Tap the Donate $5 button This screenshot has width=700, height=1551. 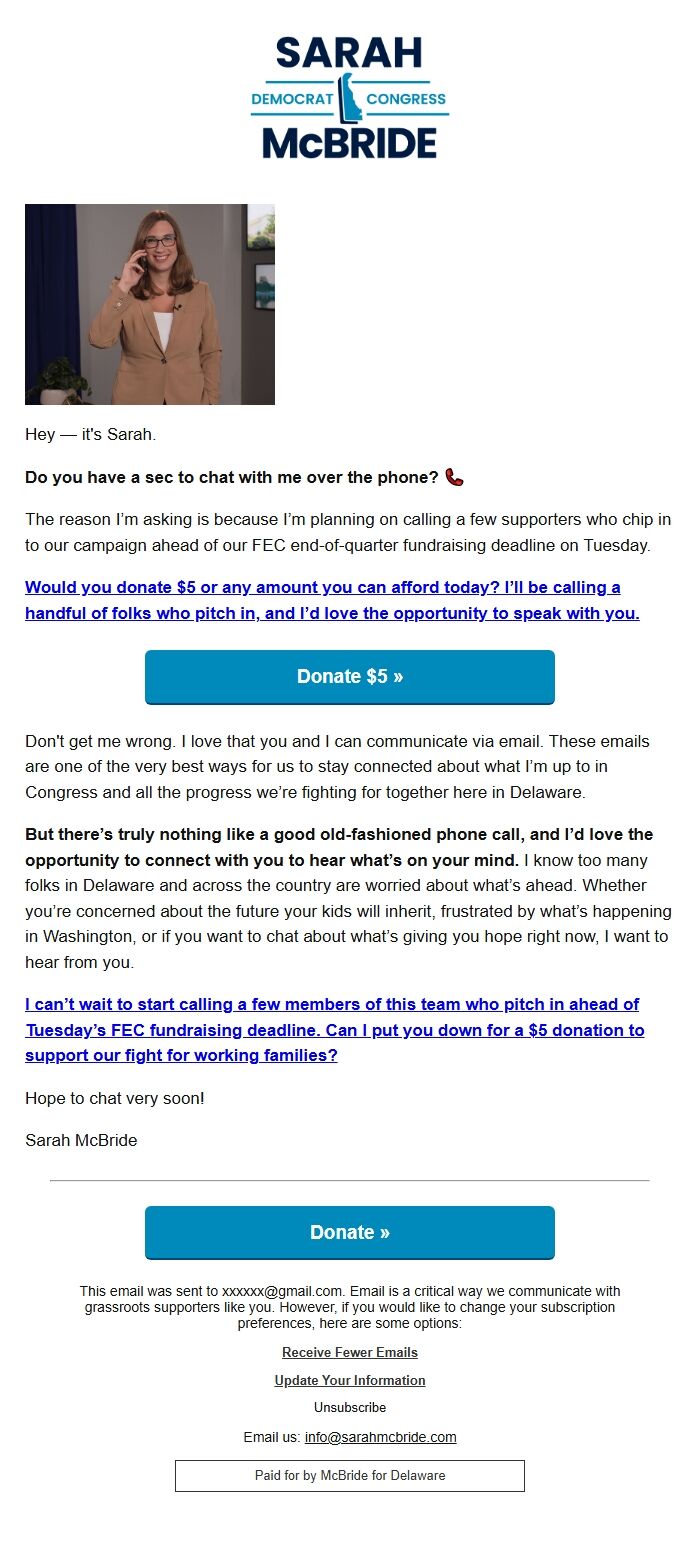tap(350, 677)
